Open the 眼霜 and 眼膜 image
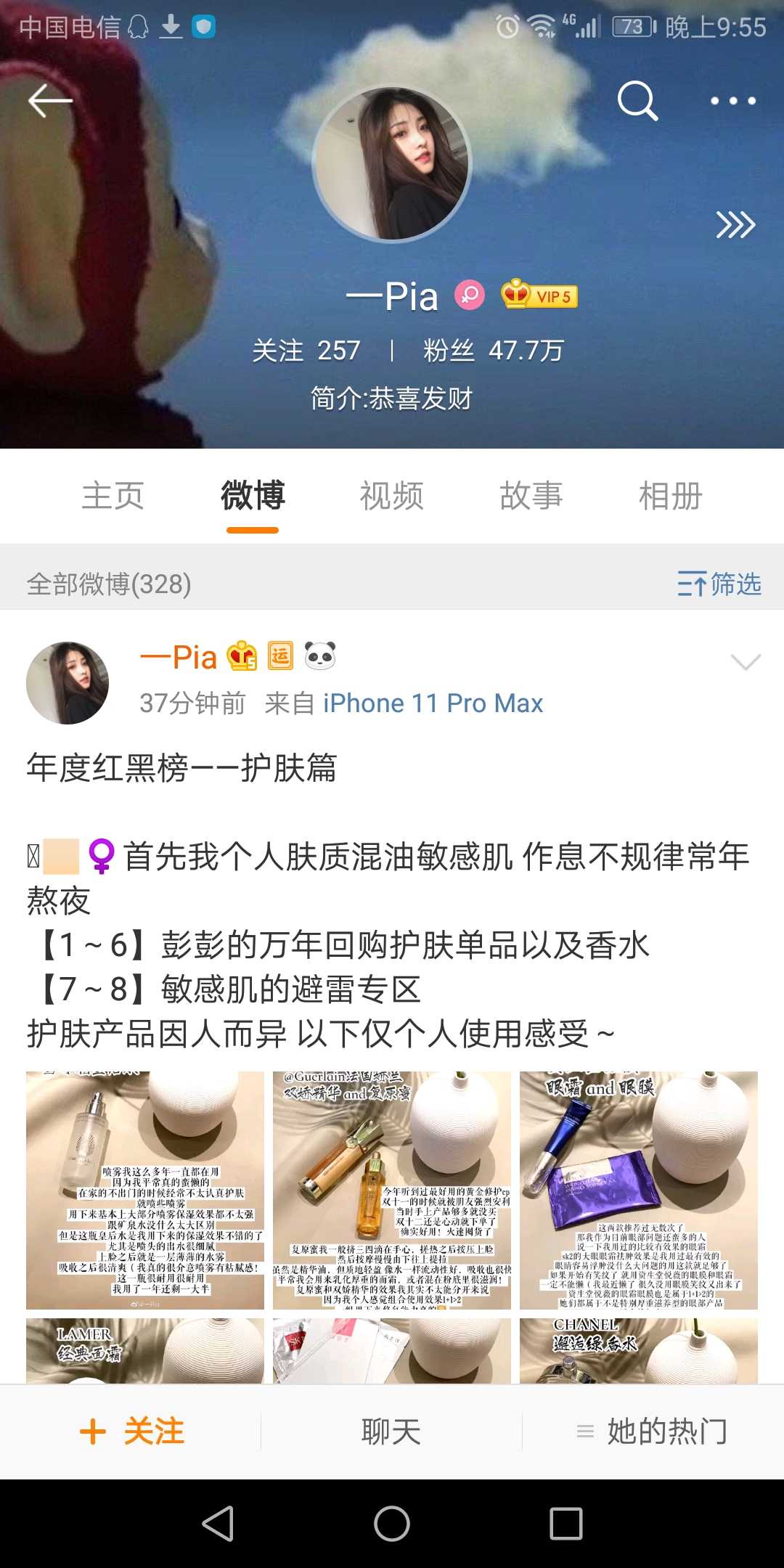This screenshot has width=784, height=1568. [638, 1190]
